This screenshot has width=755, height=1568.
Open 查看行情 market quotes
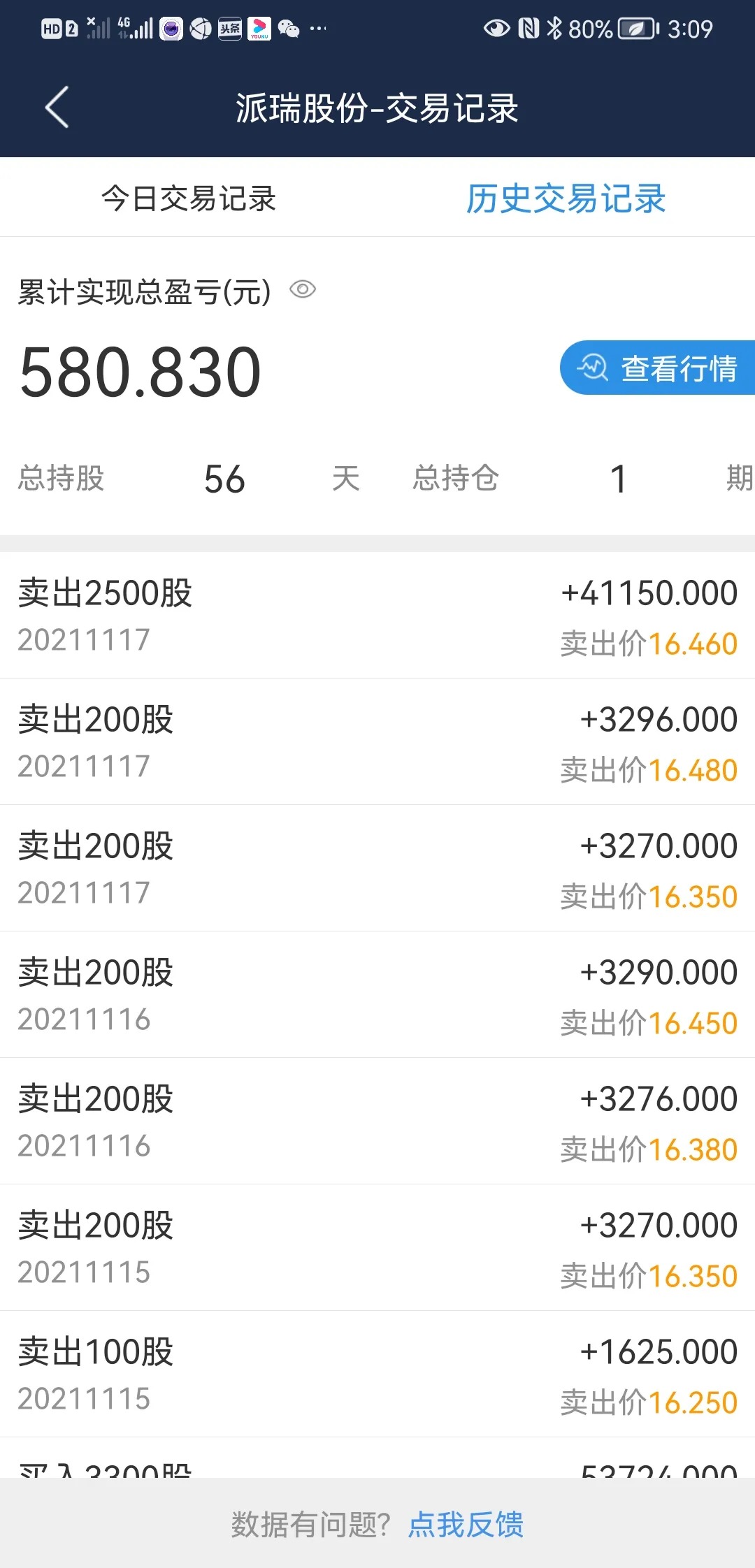(x=657, y=368)
